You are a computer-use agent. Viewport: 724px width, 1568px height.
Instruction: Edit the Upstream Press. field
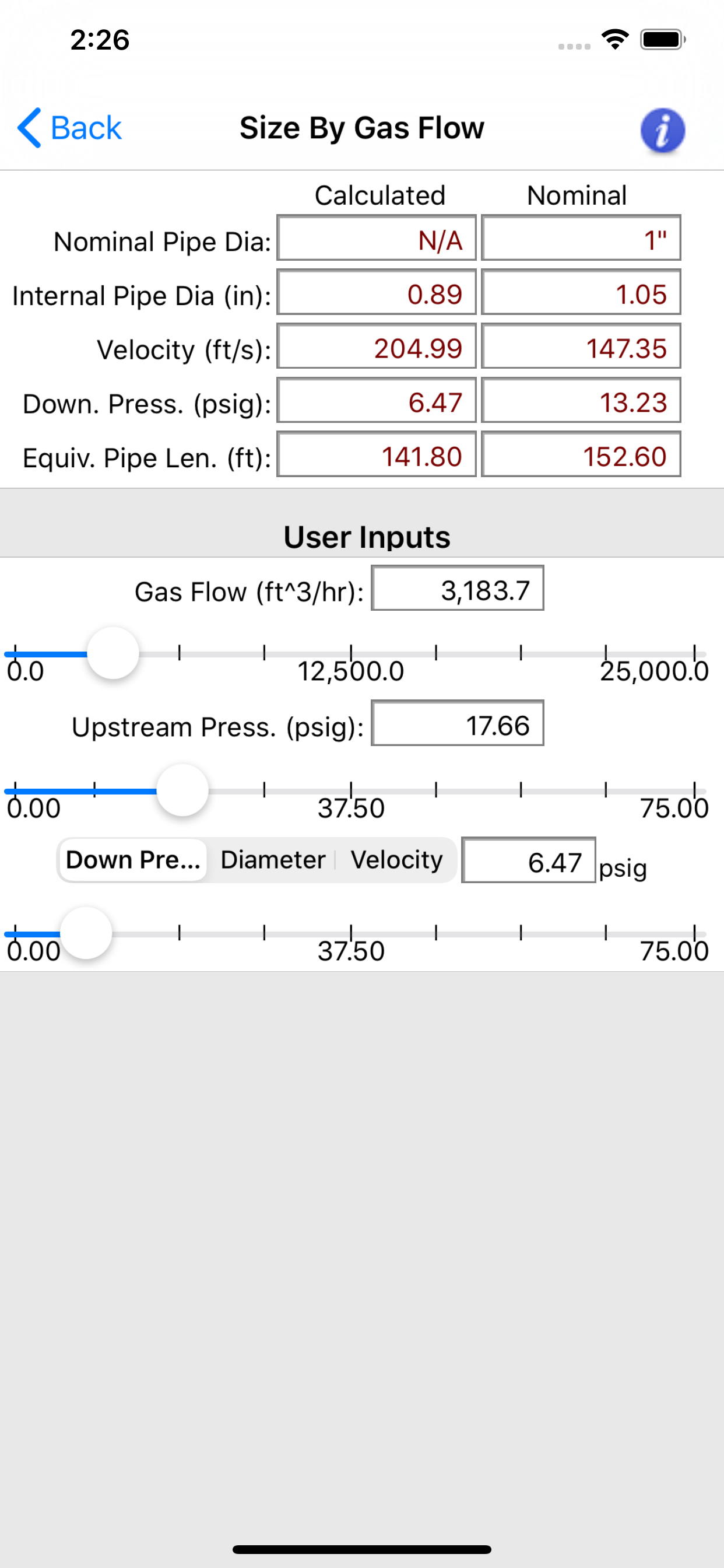(458, 724)
